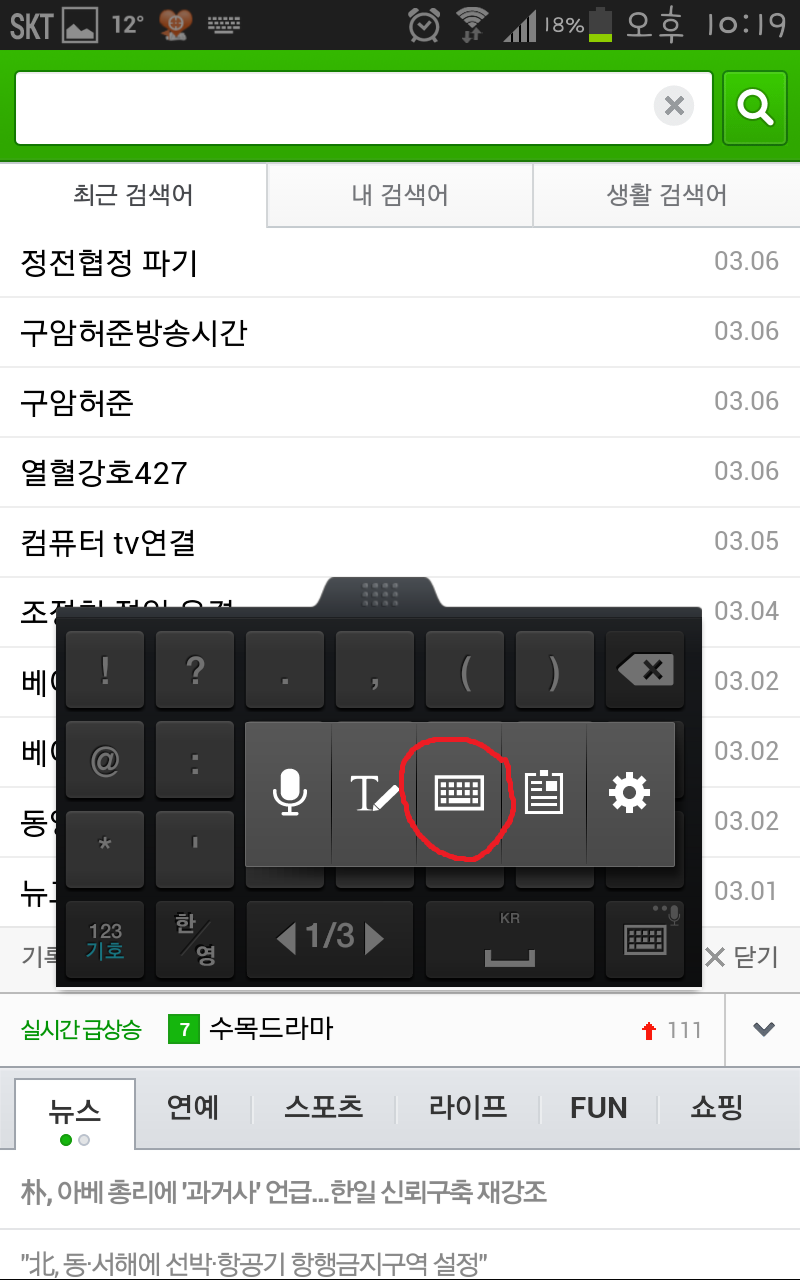Image resolution: width=800 pixels, height=1280 pixels.
Task: Open recent search 구암허준방송시간
Action: point(134,332)
